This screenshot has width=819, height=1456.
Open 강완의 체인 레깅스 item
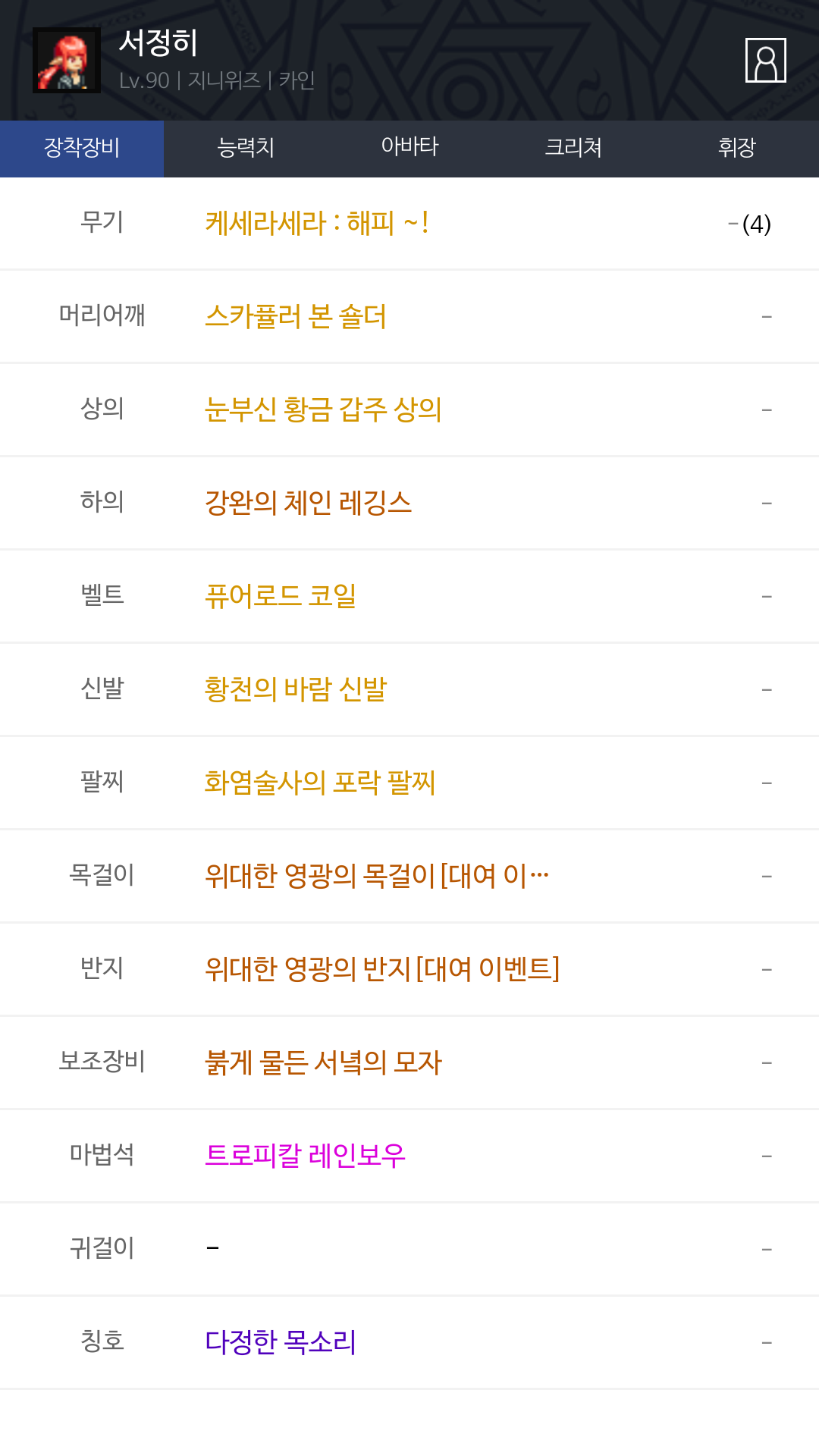308,503
